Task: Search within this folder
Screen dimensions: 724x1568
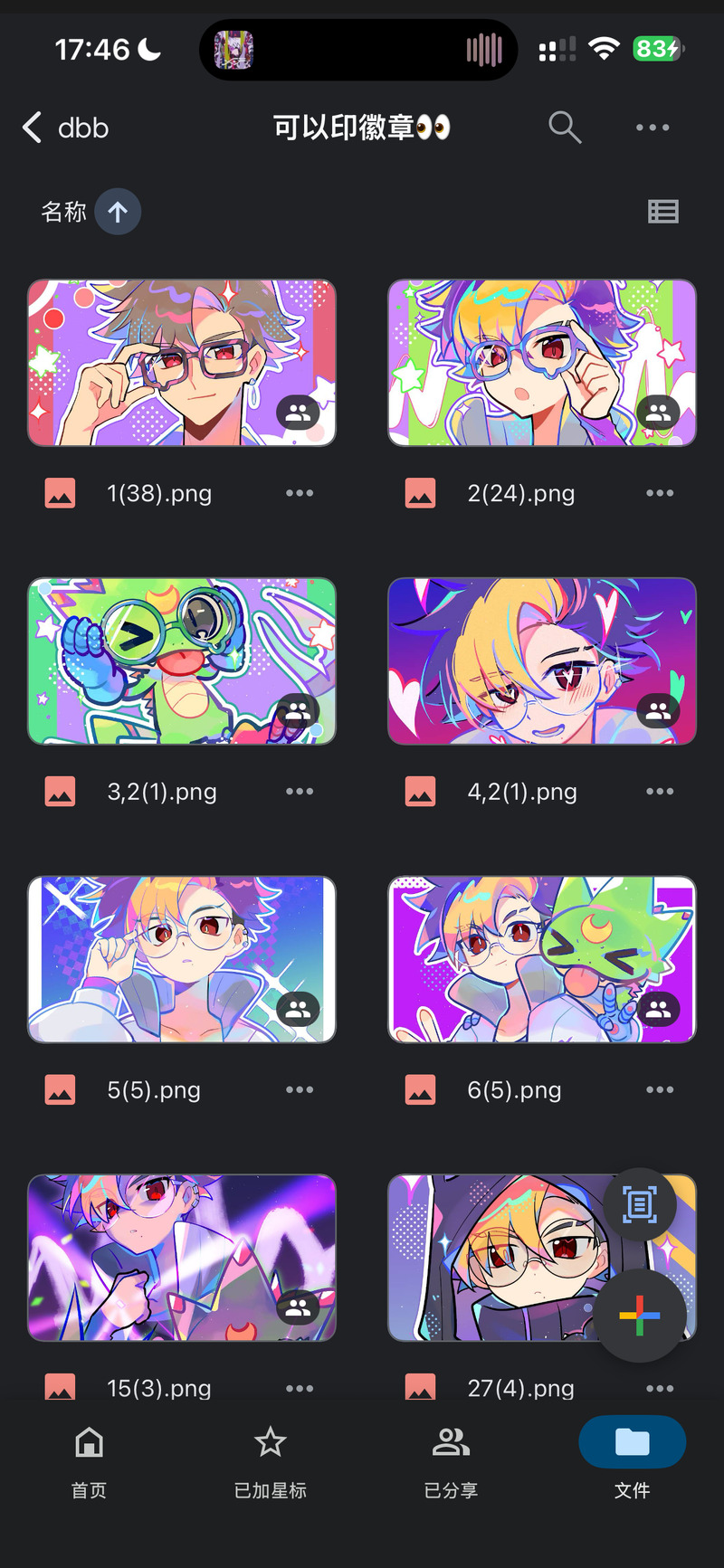Action: pos(564,128)
